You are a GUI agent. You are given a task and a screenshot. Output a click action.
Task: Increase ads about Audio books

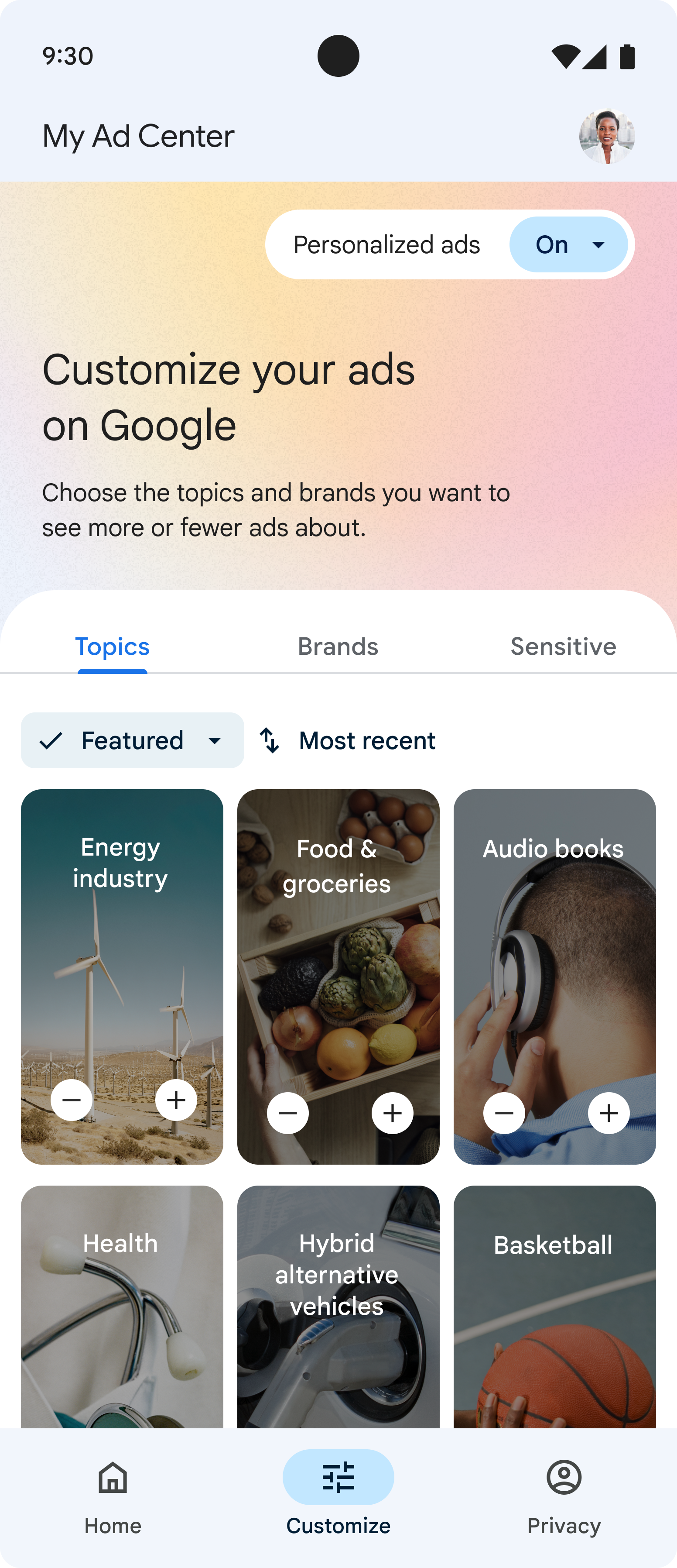tap(609, 1113)
